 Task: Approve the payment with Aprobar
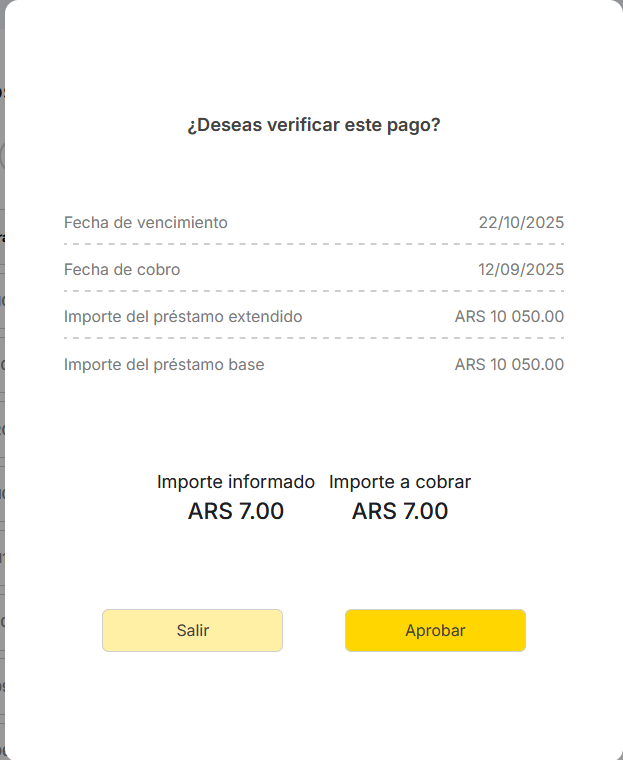pos(435,631)
